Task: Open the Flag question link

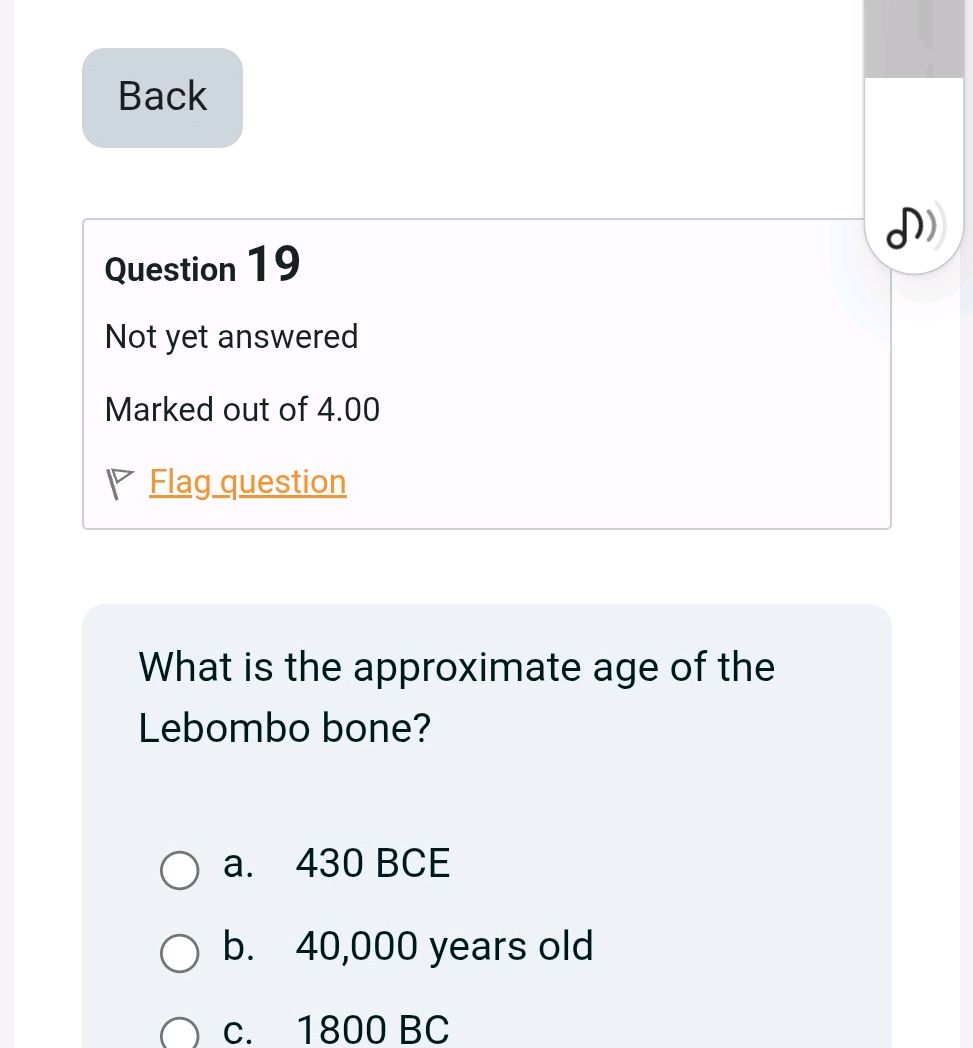Action: (x=247, y=481)
